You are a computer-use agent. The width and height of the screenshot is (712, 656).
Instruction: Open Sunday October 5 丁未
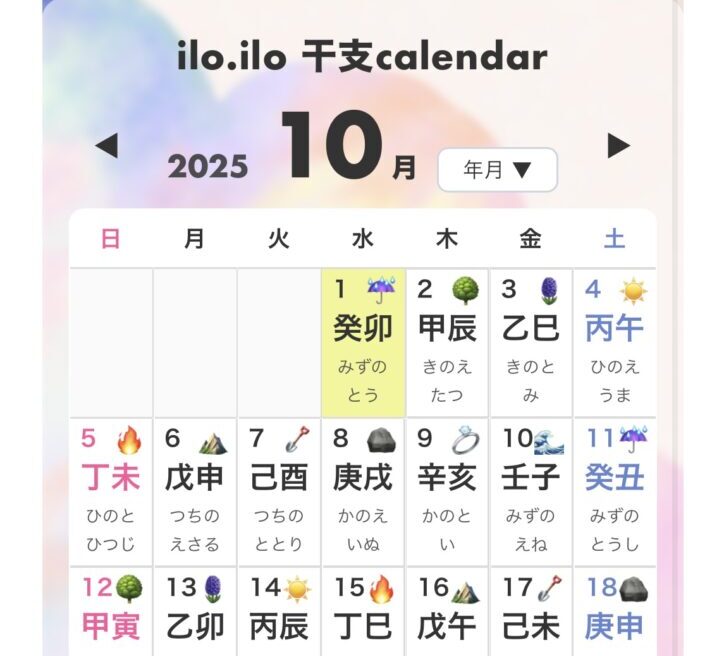pos(111,491)
